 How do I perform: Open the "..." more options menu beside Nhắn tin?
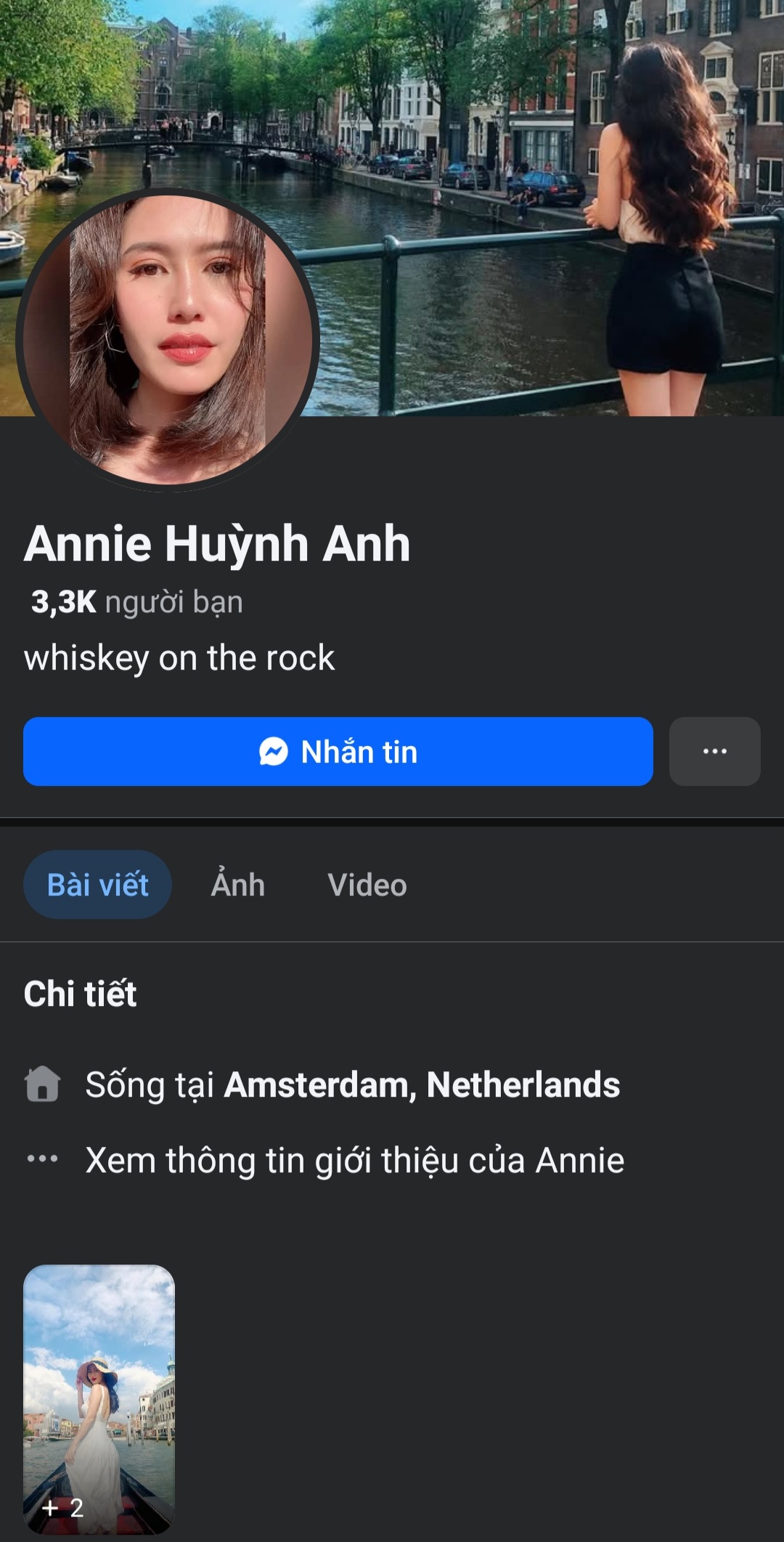pos(714,752)
